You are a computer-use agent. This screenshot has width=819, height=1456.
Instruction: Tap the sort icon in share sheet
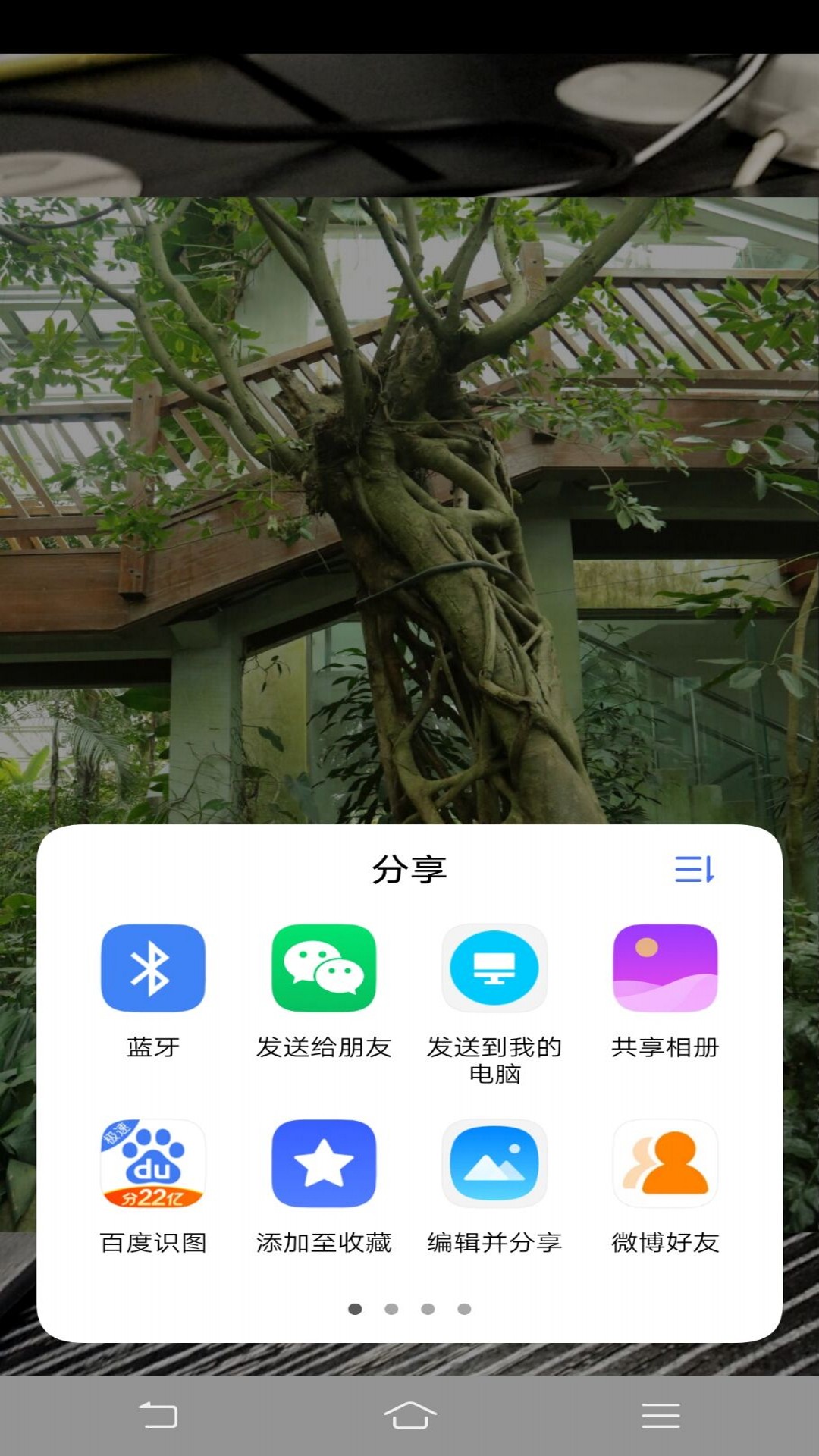click(695, 869)
